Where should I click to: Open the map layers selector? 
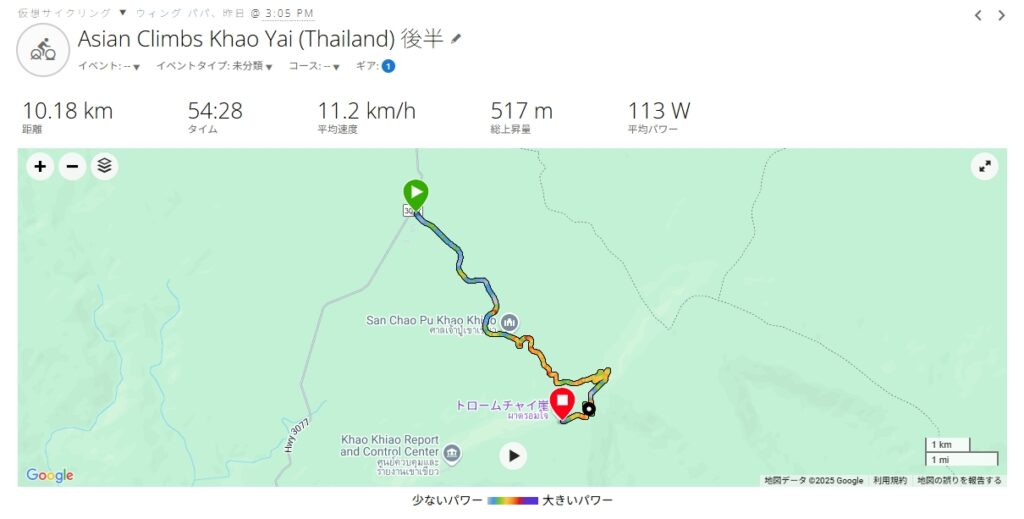point(104,167)
